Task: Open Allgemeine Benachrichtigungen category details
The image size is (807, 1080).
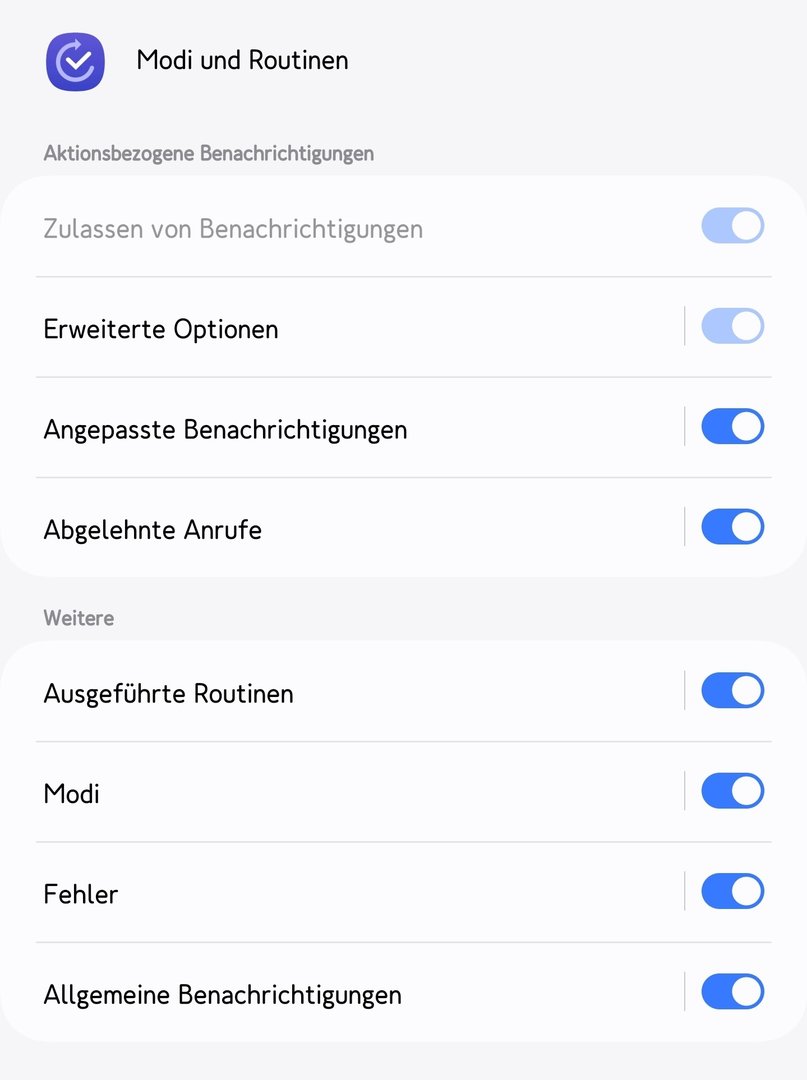Action: [222, 995]
